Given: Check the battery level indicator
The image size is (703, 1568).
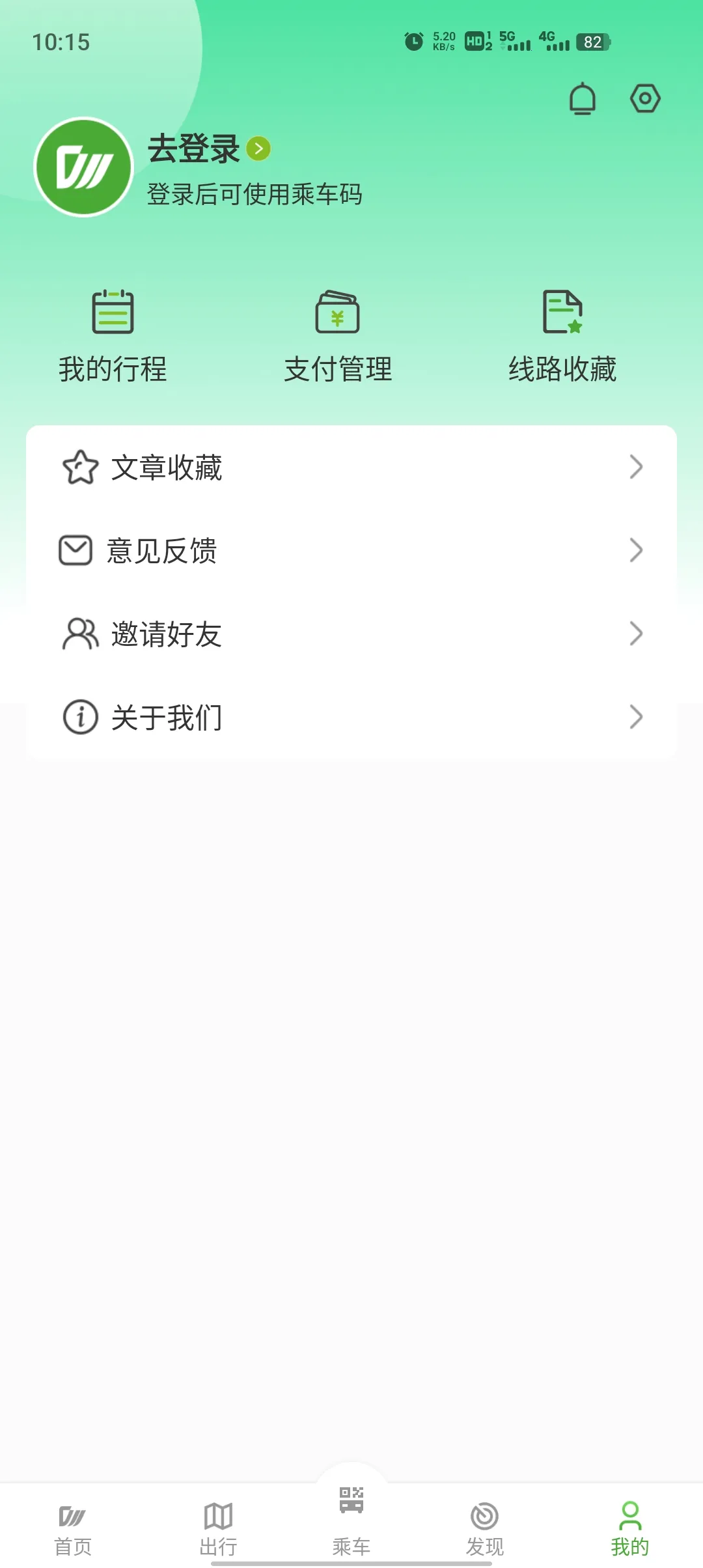Looking at the screenshot, I should coord(593,42).
